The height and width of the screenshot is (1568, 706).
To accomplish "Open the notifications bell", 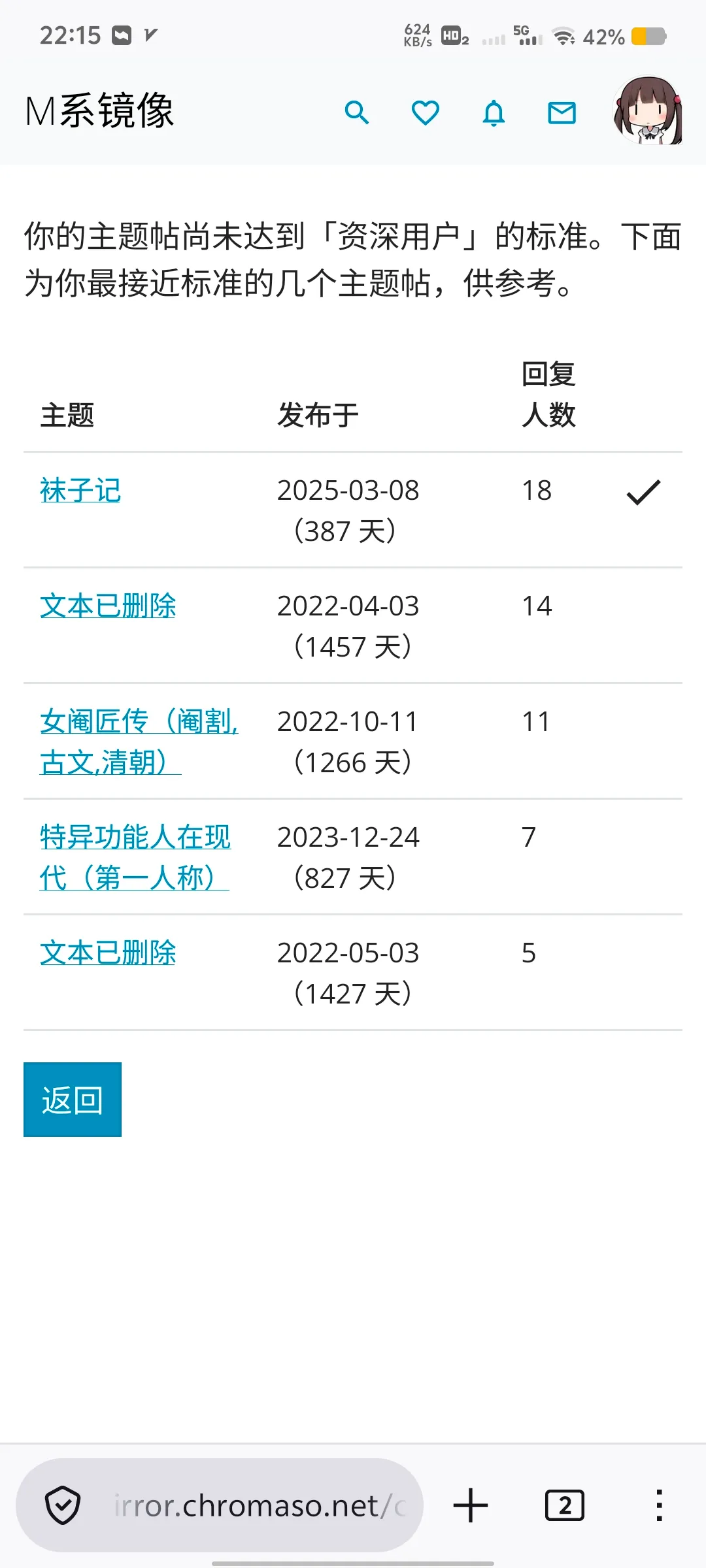I will click(x=494, y=113).
